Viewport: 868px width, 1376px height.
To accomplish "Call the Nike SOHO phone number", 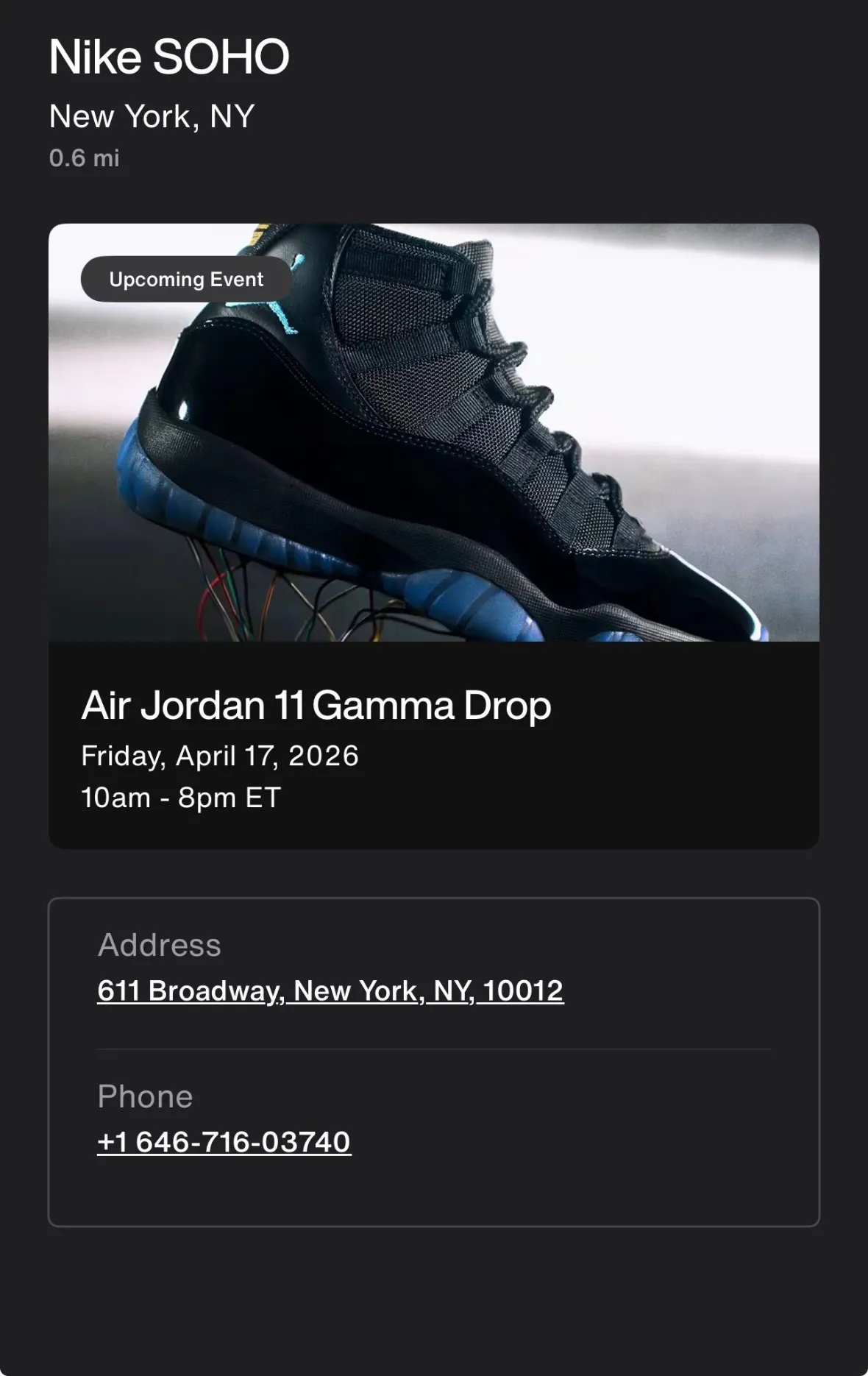I will 224,1142.
